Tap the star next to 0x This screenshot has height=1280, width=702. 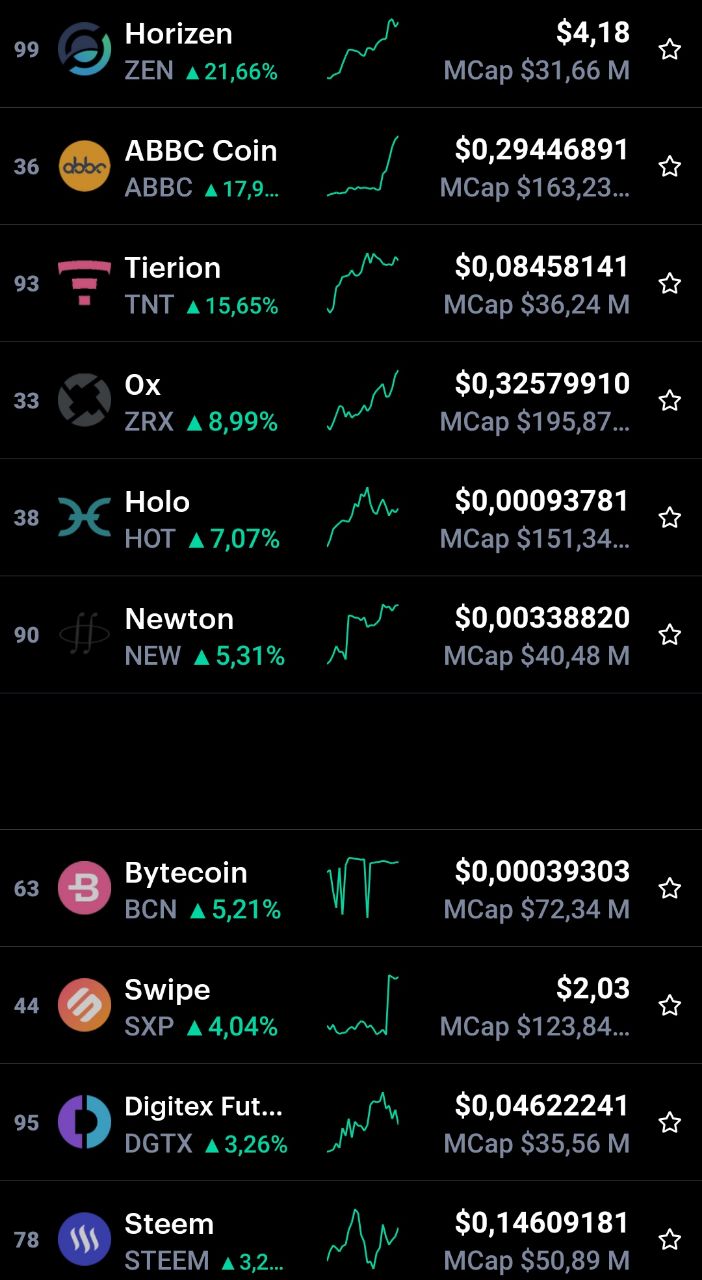click(x=670, y=400)
